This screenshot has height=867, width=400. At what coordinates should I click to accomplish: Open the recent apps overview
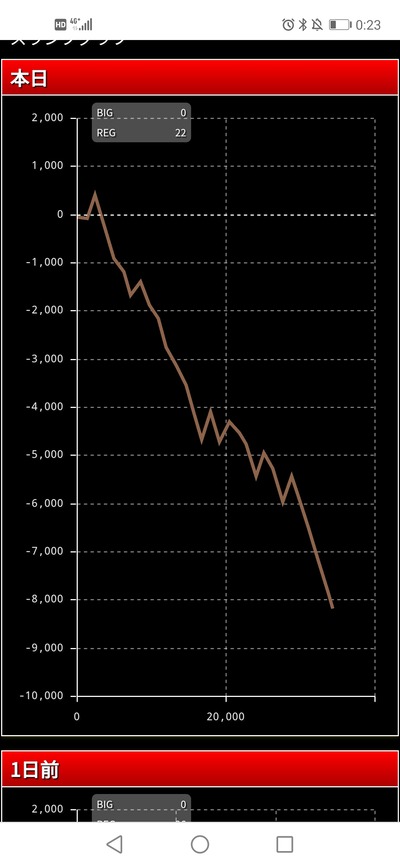point(284,844)
